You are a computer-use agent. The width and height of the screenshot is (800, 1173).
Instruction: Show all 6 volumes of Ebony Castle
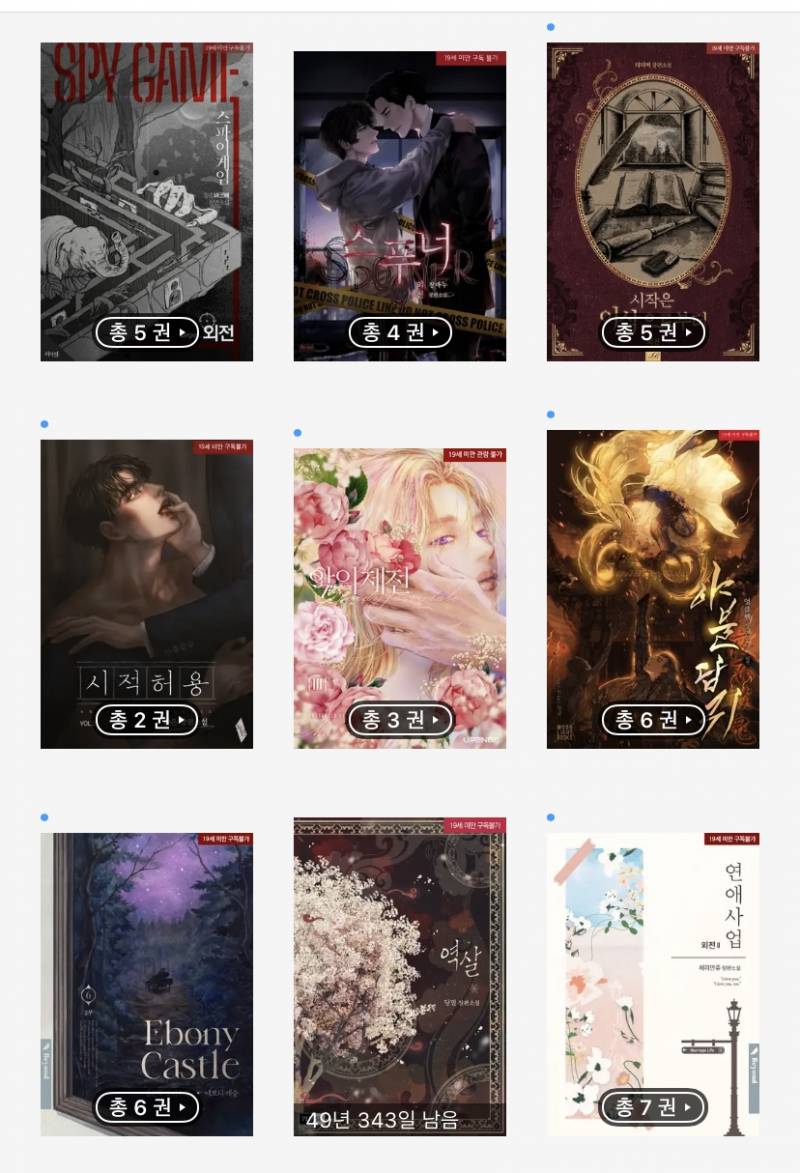click(x=146, y=1107)
